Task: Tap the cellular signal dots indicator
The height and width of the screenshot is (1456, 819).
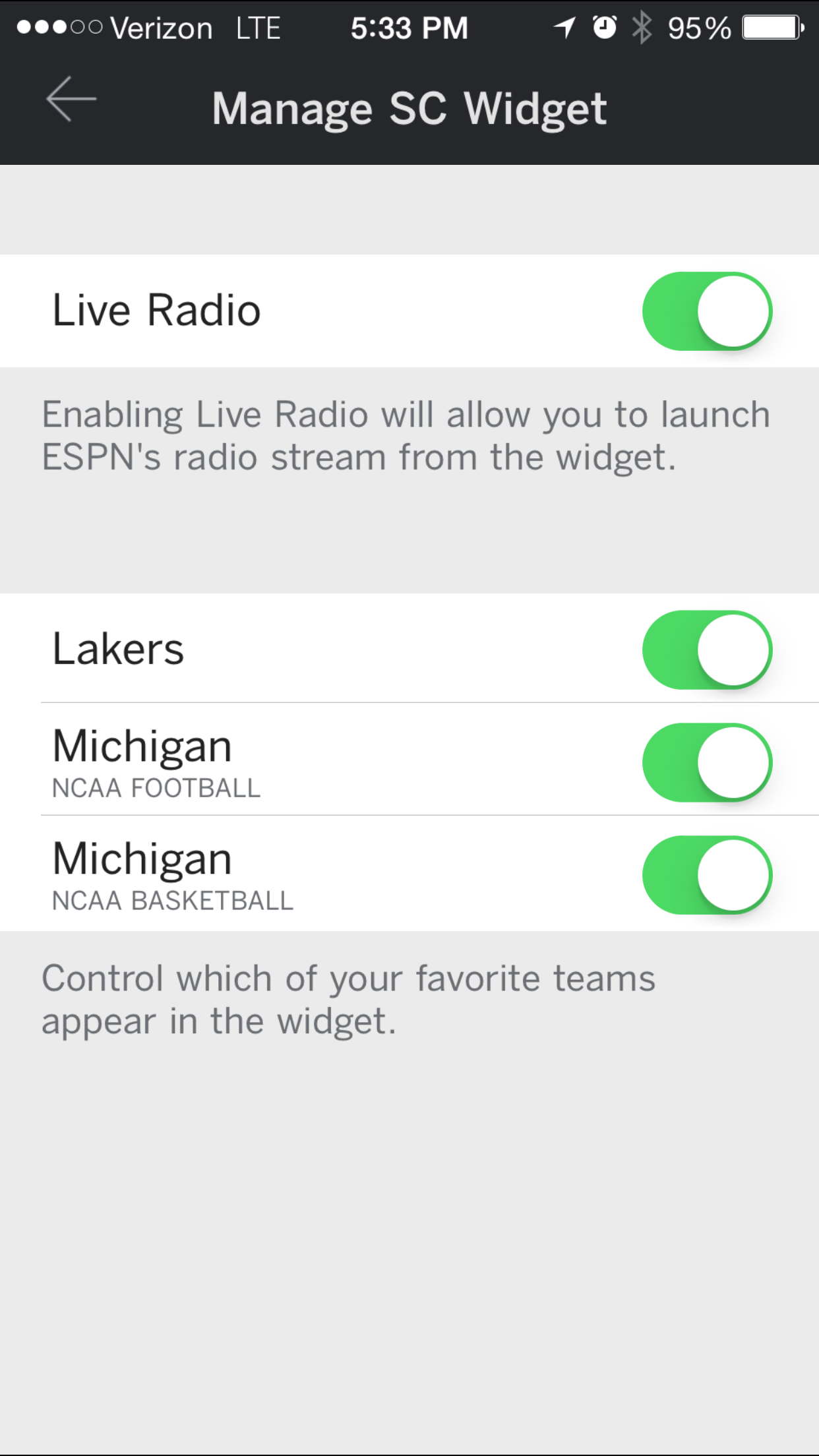Action: [x=58, y=28]
